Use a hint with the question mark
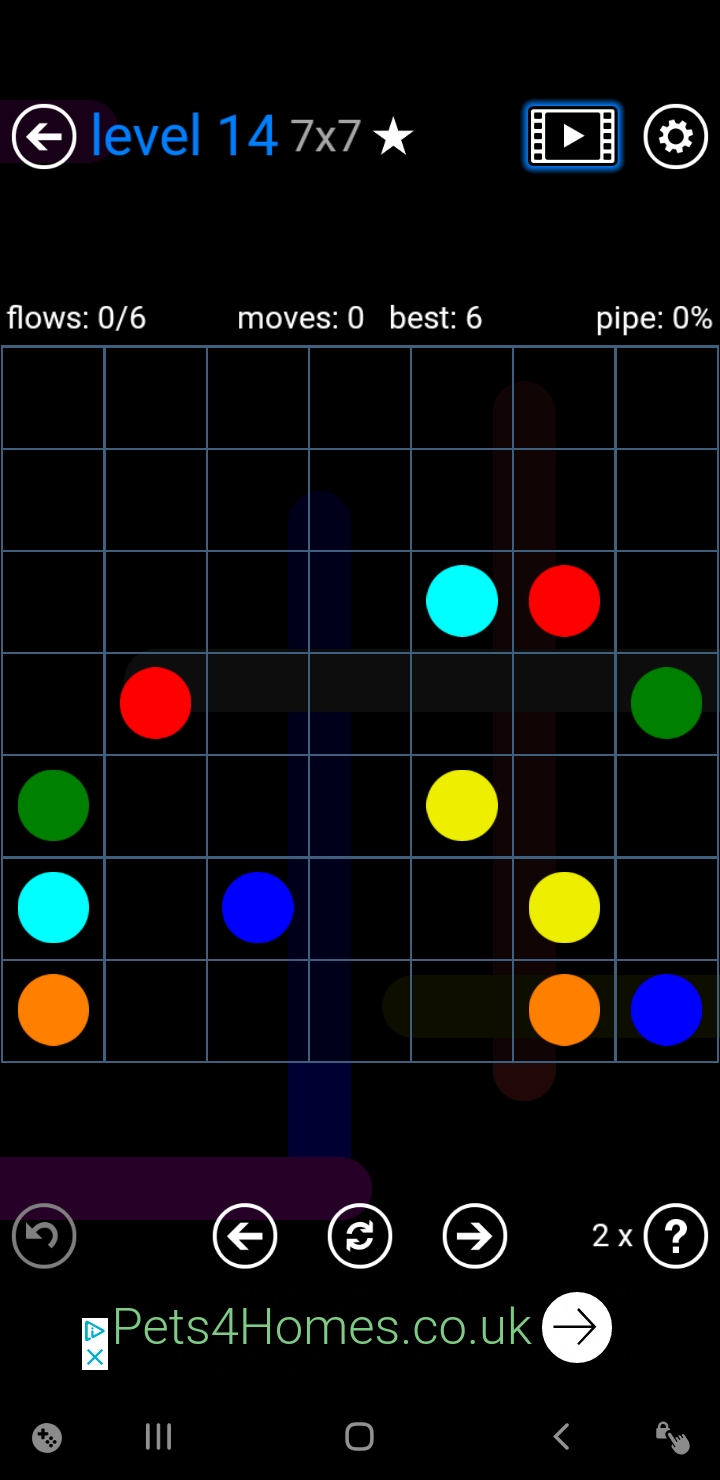The image size is (720, 1480). (x=675, y=1236)
